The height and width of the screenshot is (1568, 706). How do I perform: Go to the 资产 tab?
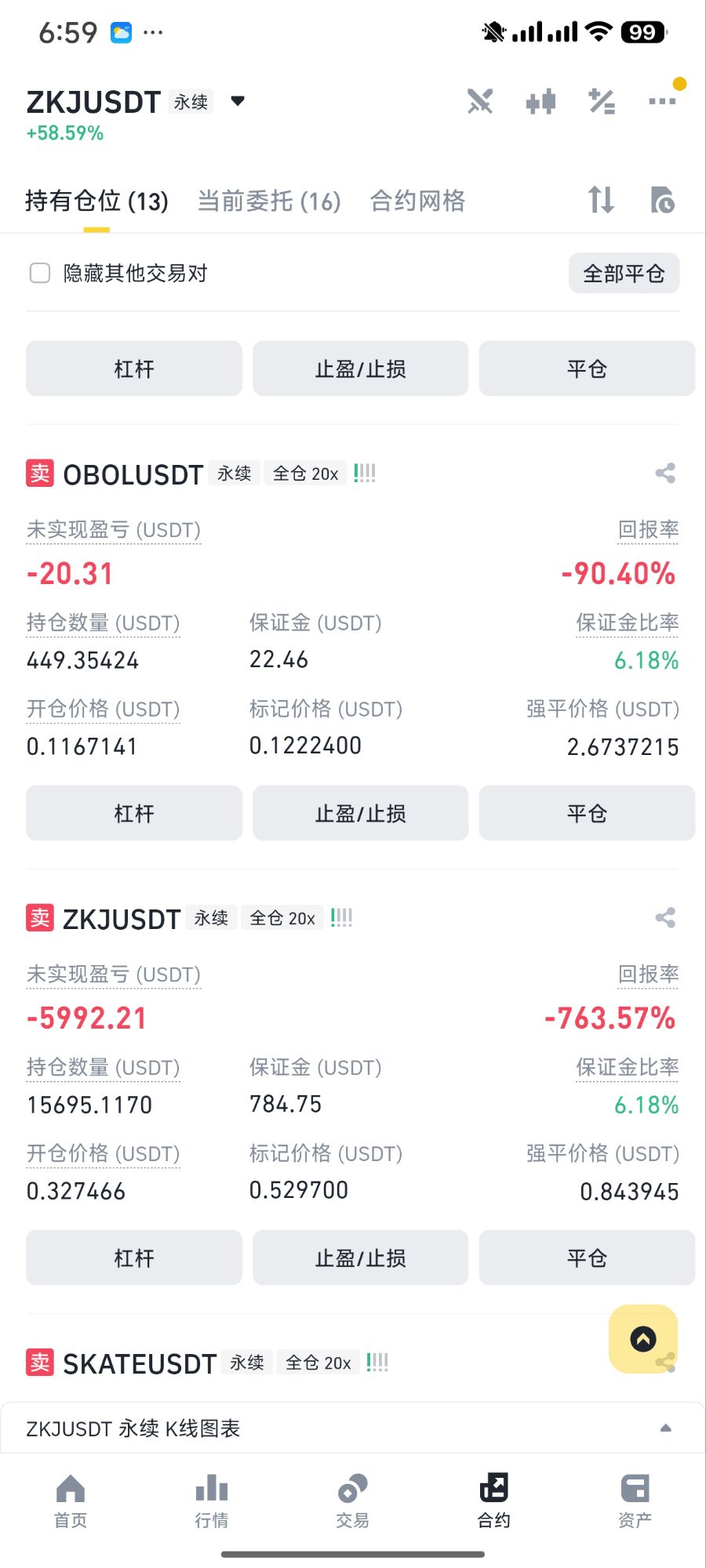635,1501
